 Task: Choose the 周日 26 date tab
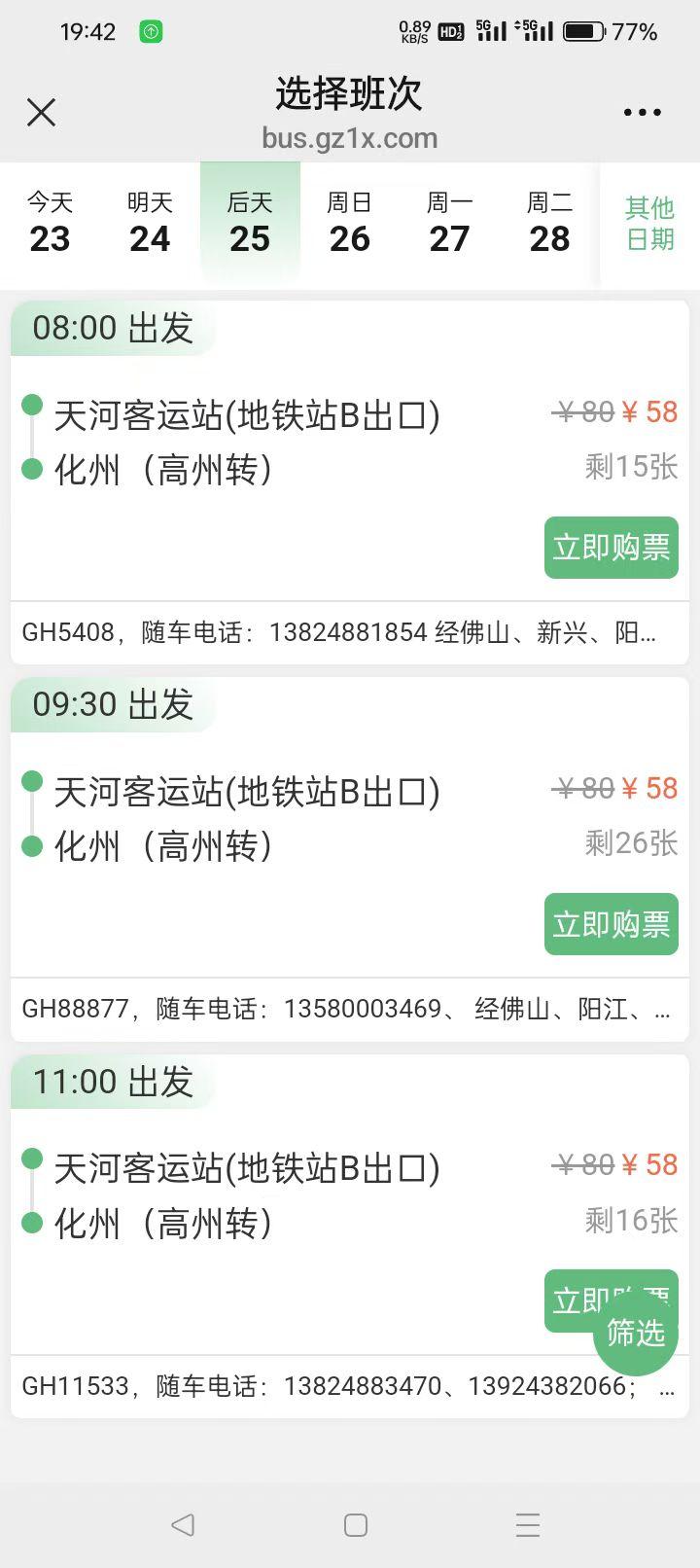tap(349, 224)
